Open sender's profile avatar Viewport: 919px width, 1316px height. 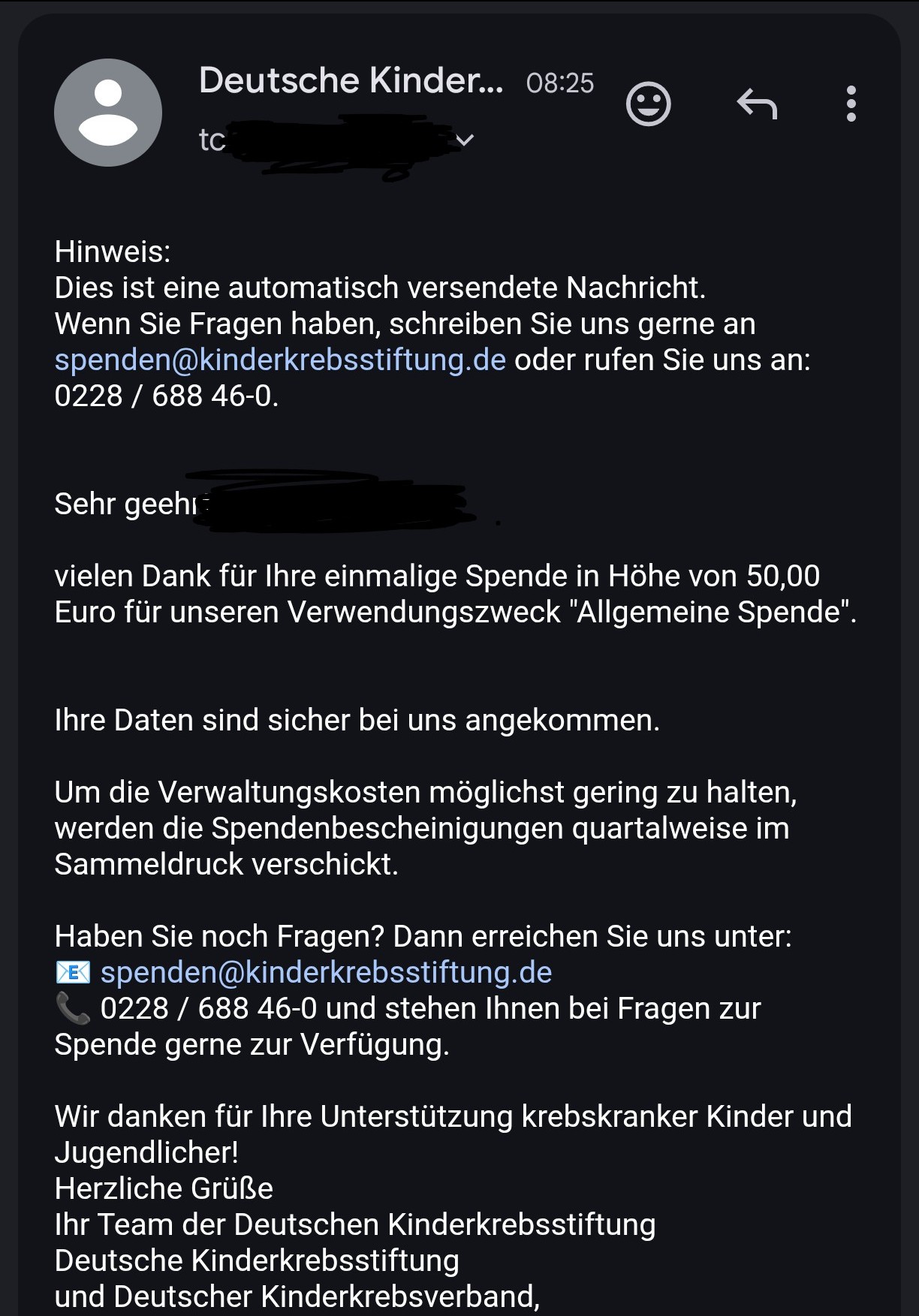[x=108, y=113]
